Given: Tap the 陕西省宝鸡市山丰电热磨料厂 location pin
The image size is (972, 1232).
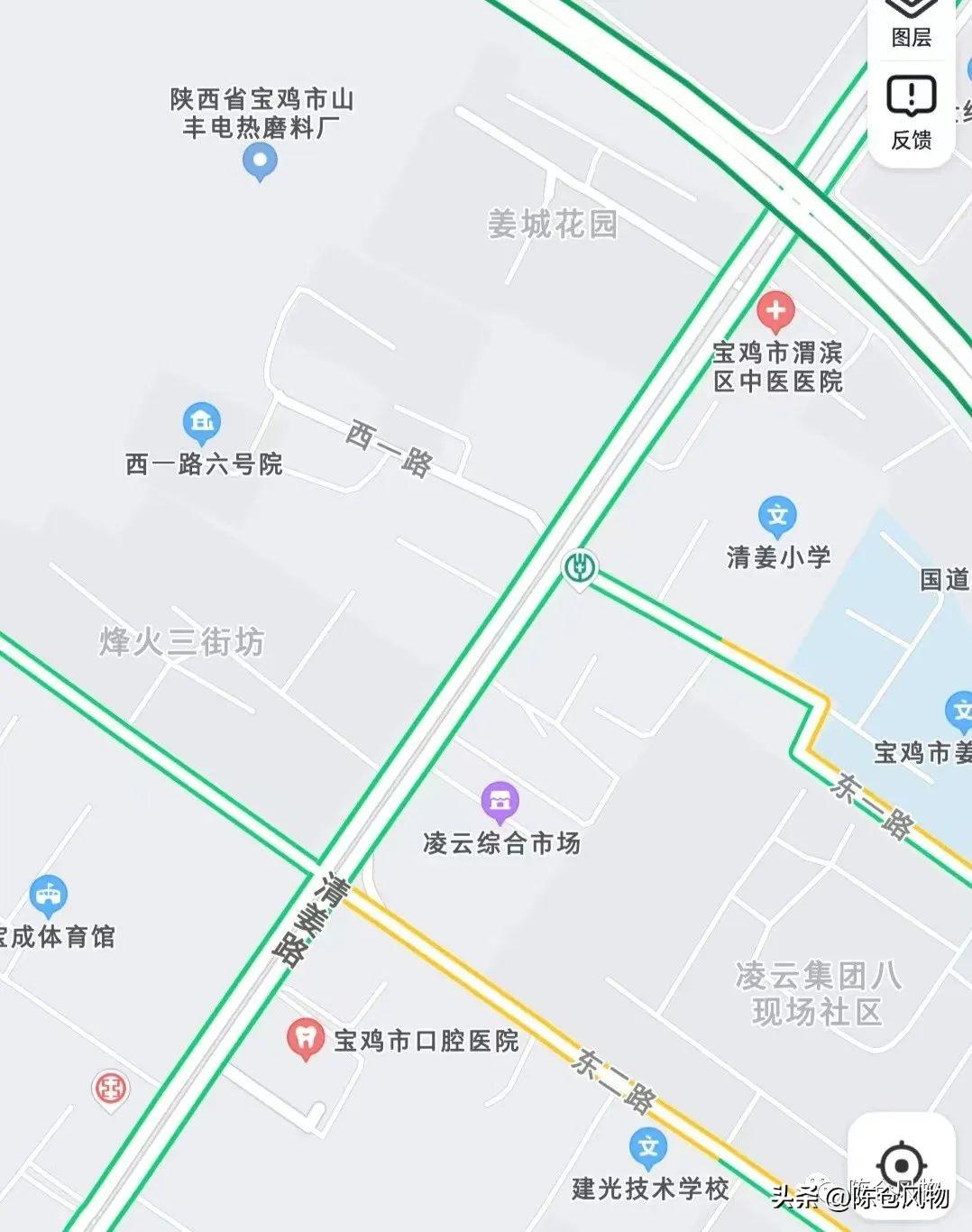Looking at the screenshot, I should pyautogui.click(x=260, y=162).
